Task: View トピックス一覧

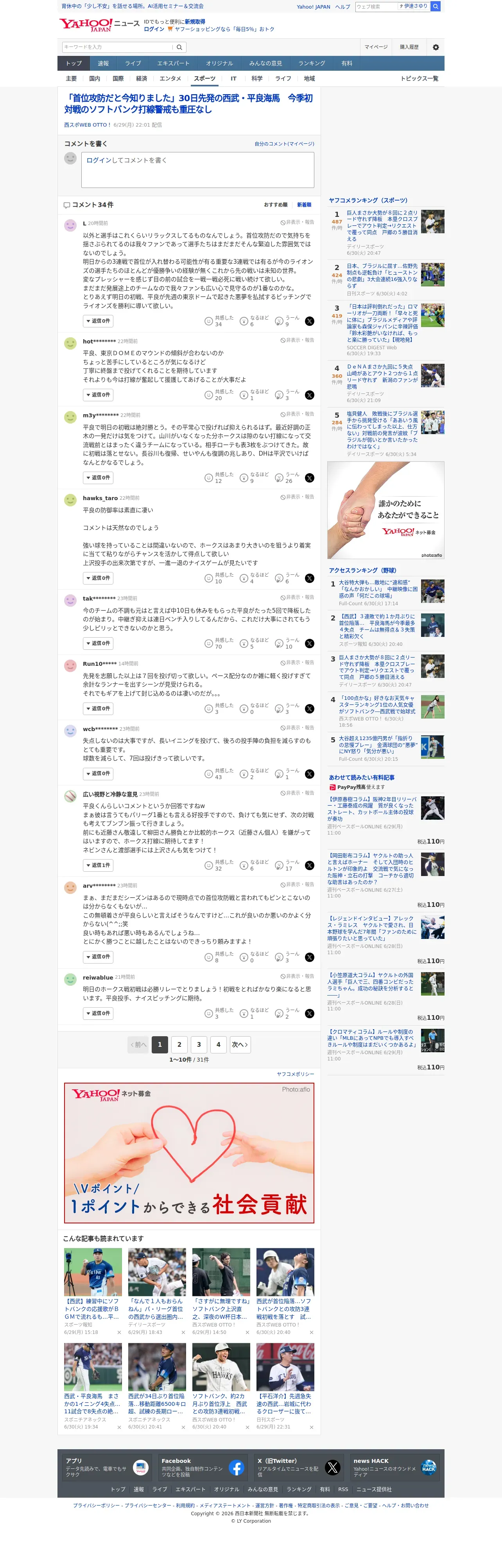Action: [x=419, y=79]
